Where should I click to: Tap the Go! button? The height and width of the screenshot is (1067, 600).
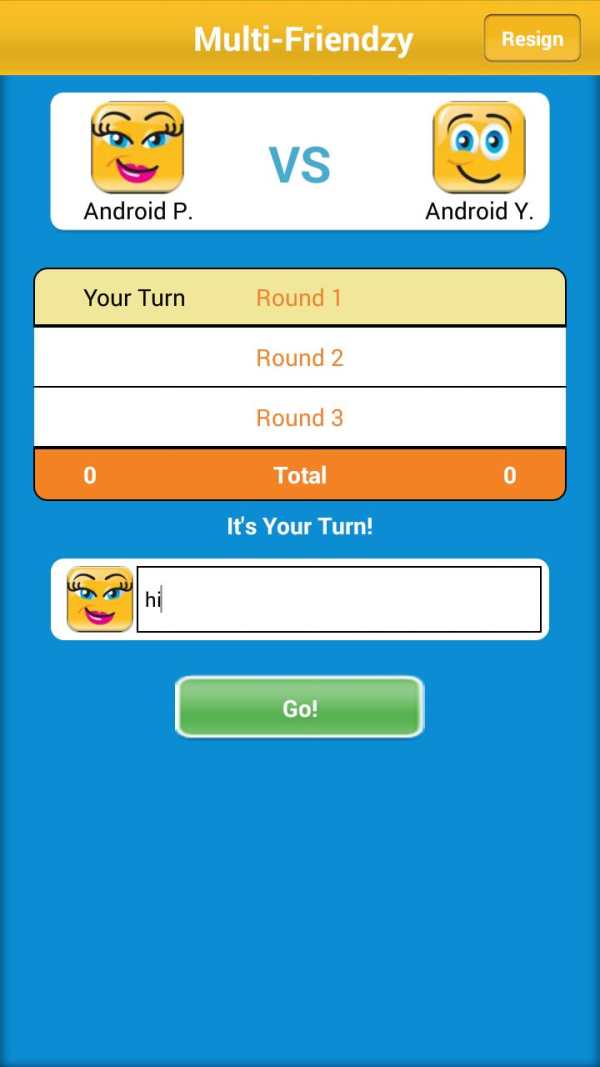point(299,708)
